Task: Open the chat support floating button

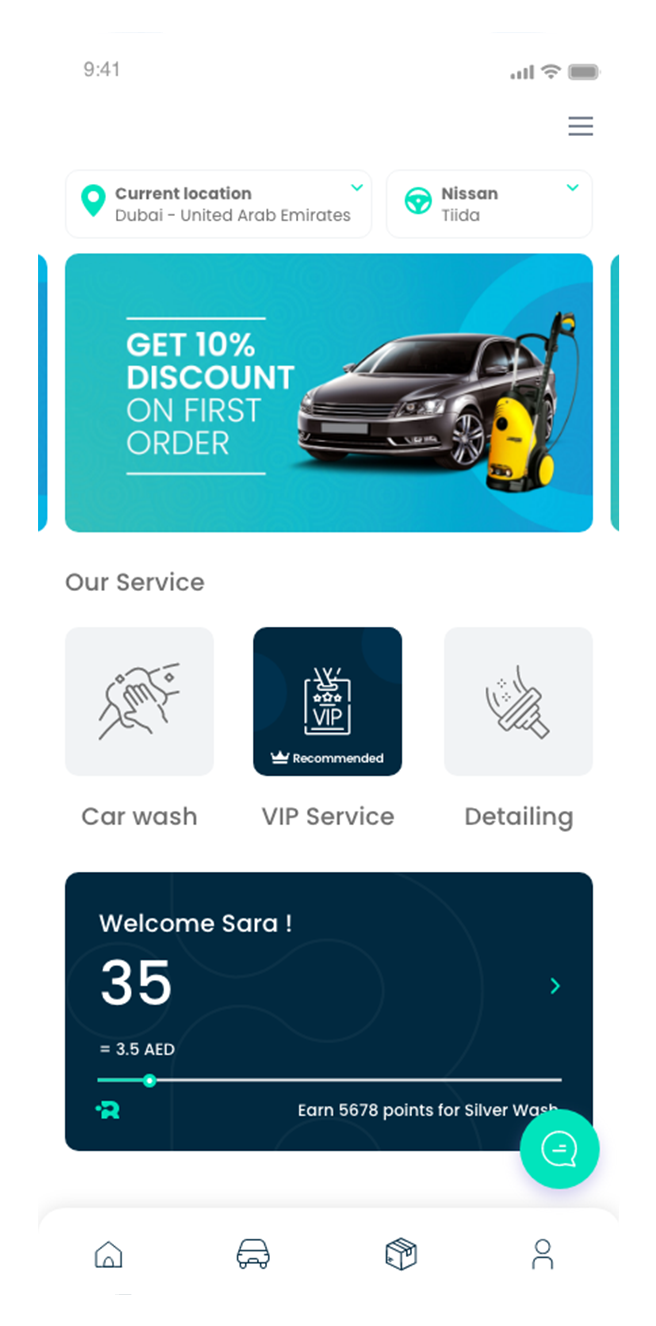Action: tap(559, 1149)
